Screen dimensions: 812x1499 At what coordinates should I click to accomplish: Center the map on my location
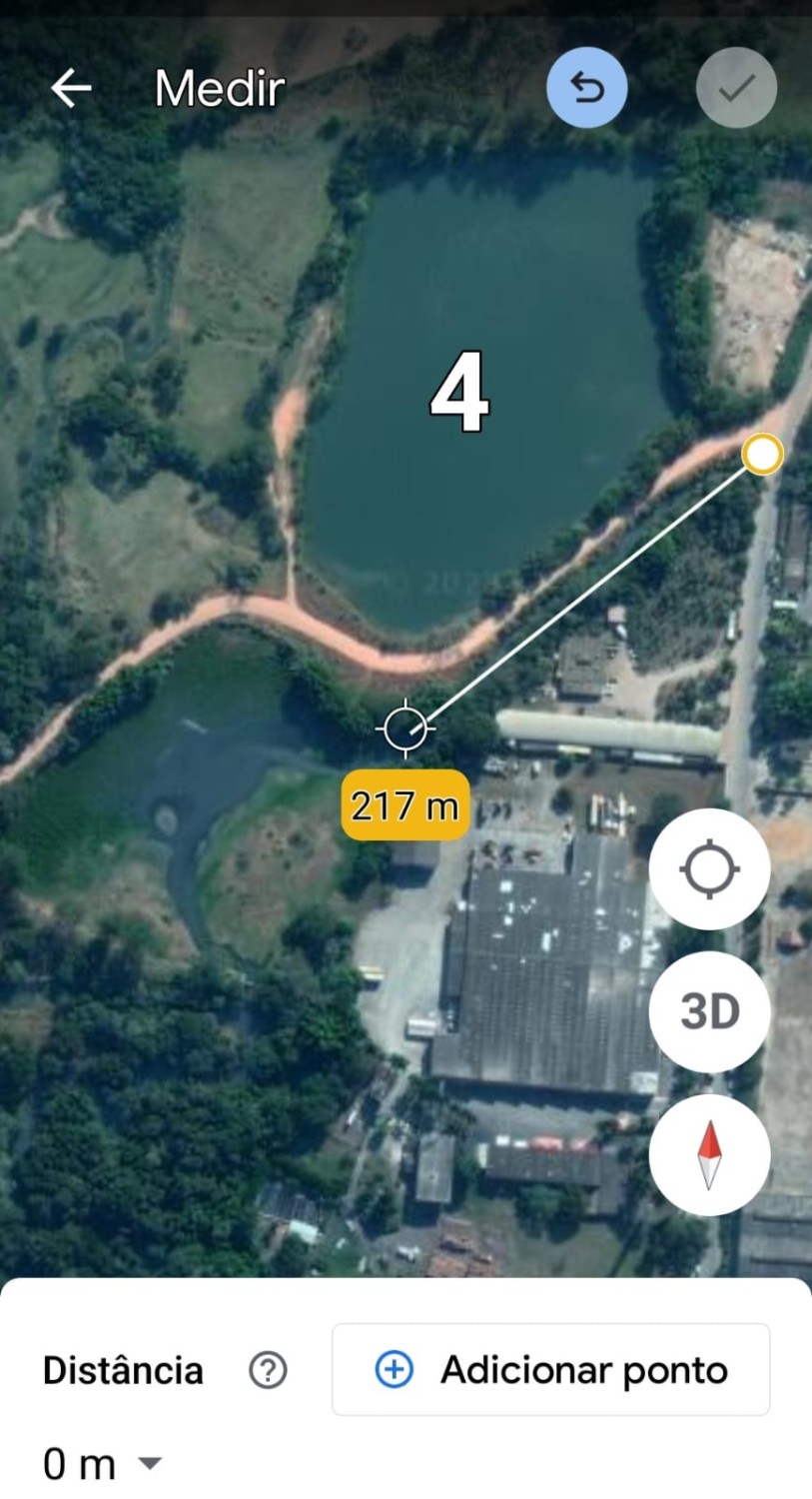point(709,869)
